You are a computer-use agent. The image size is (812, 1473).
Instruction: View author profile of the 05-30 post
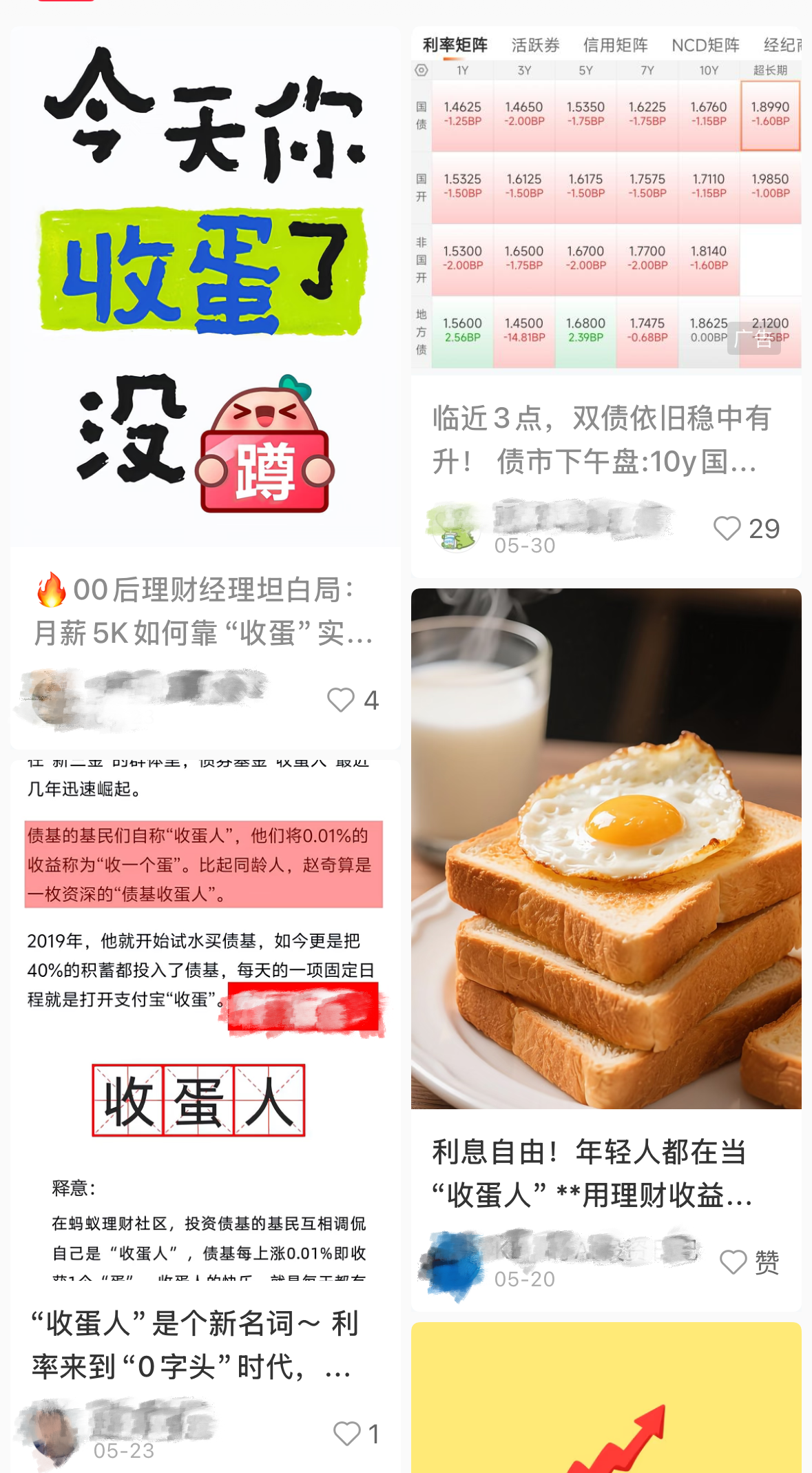pos(453,528)
